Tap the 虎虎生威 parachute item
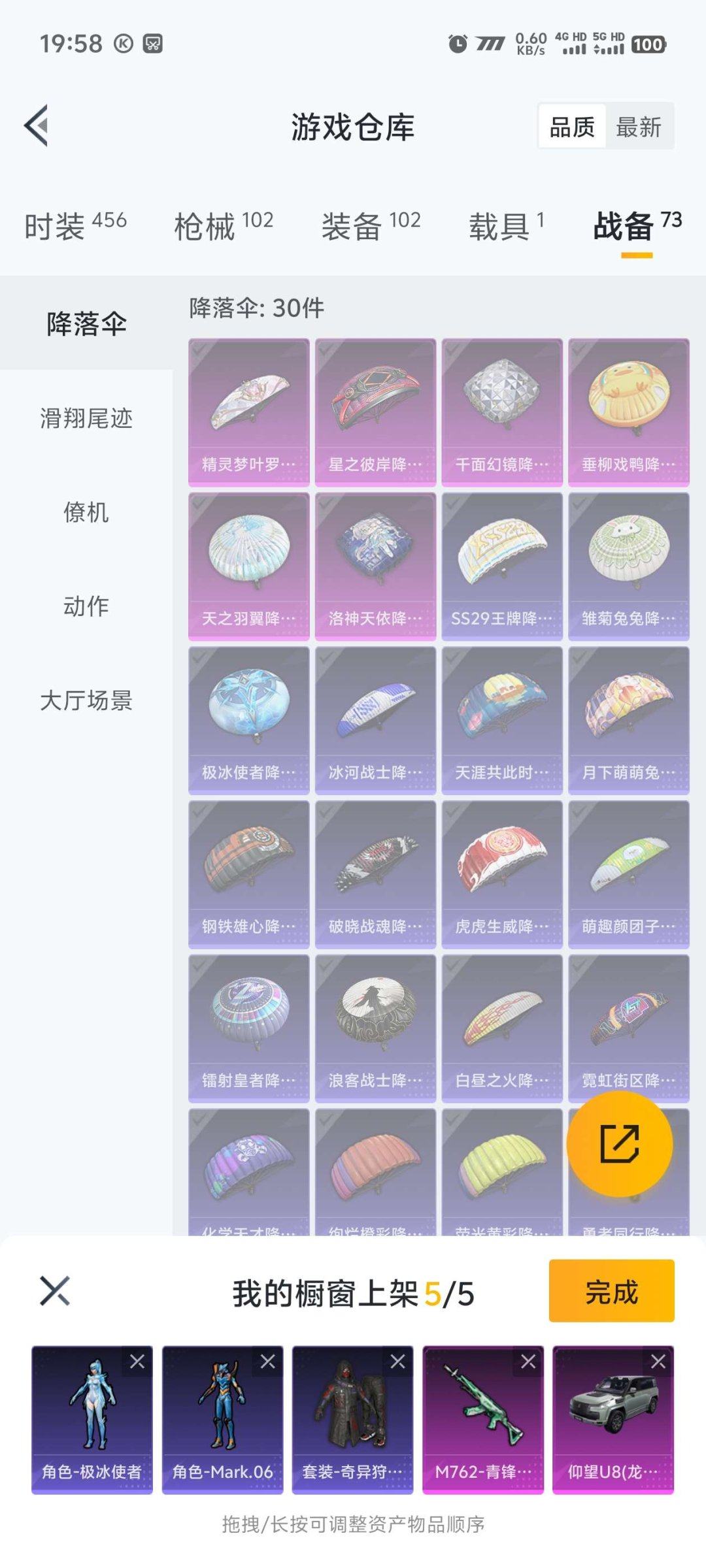This screenshot has width=706, height=1568. pos(501,872)
